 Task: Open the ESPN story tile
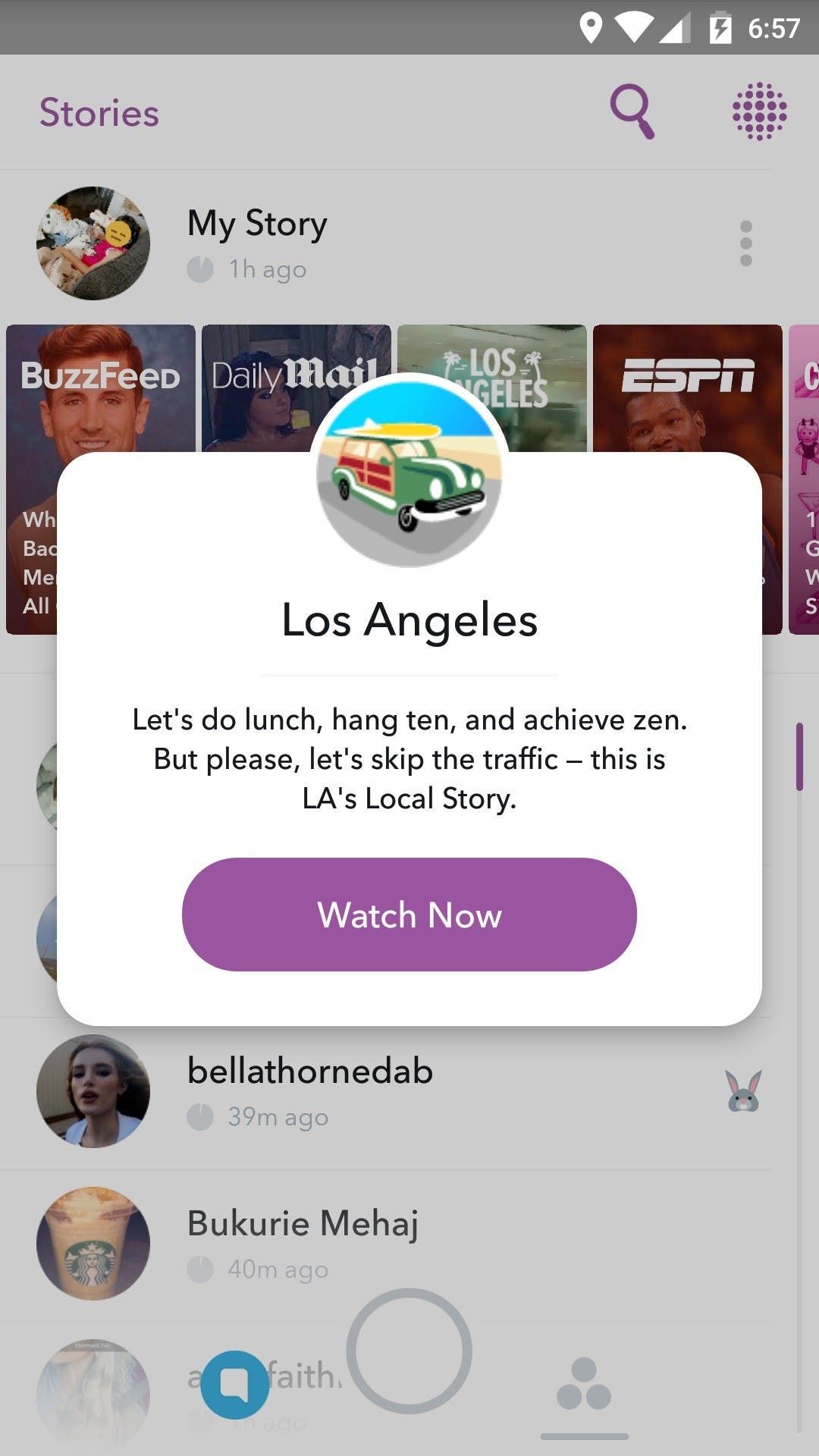point(687,387)
